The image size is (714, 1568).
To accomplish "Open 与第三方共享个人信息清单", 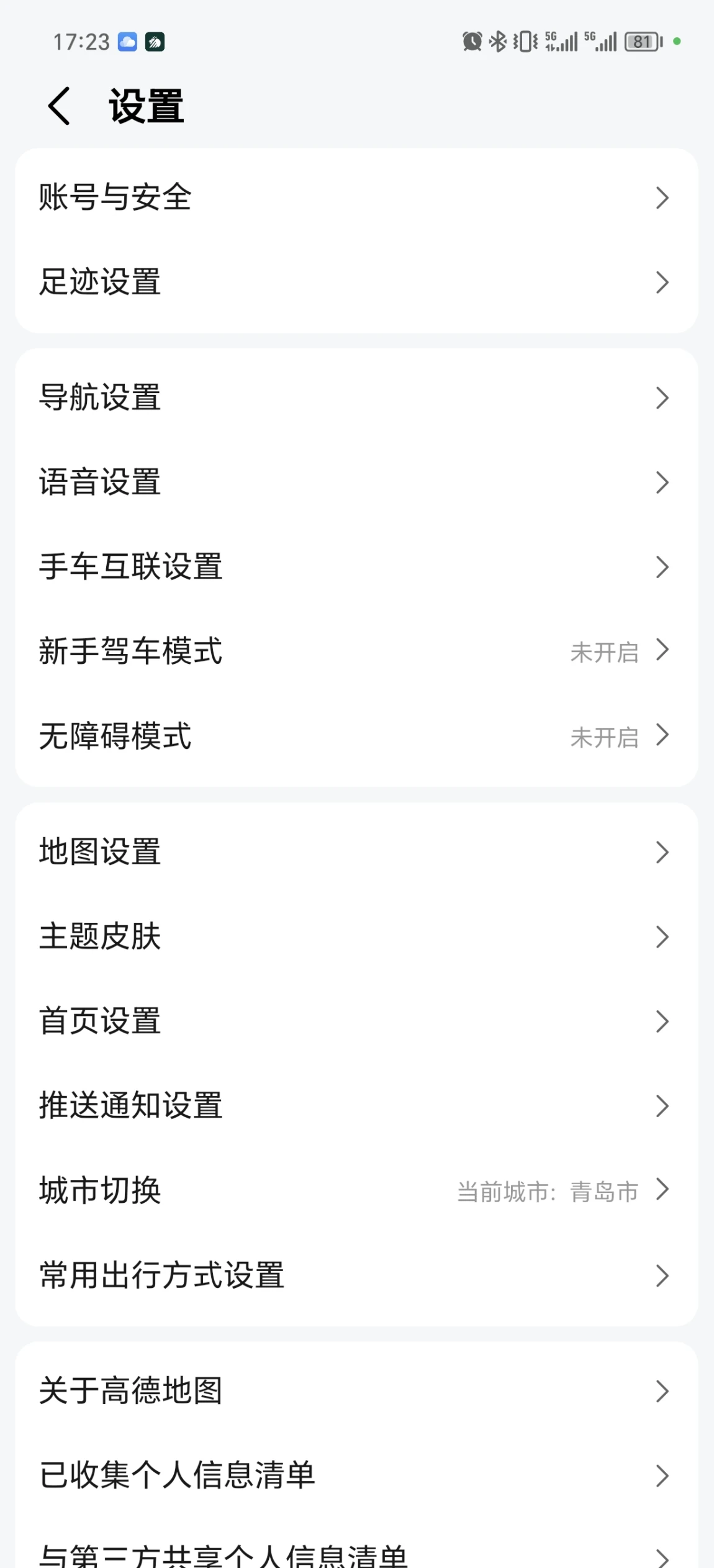I will [x=357, y=1545].
